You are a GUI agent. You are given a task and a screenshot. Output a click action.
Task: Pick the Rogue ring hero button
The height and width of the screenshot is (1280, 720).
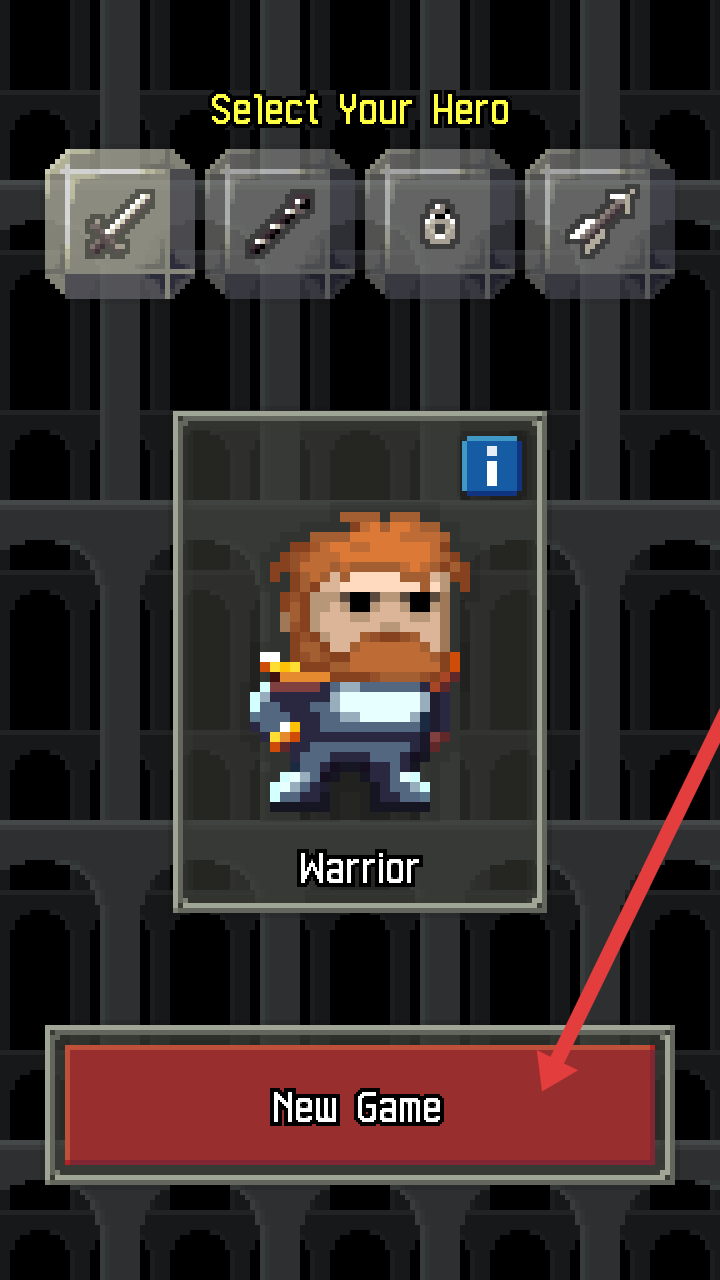pyautogui.click(x=440, y=223)
